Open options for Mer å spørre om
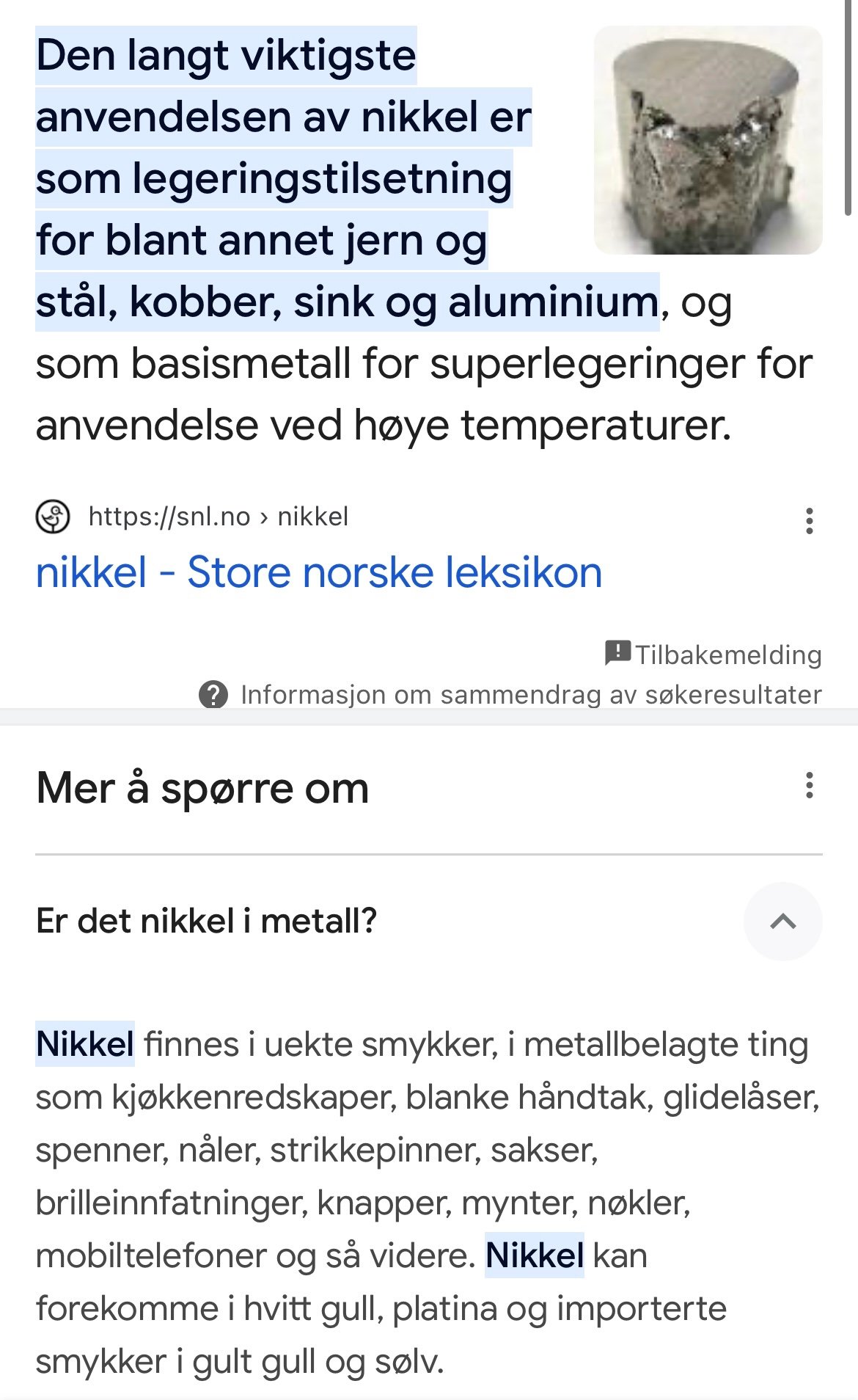 point(809,785)
